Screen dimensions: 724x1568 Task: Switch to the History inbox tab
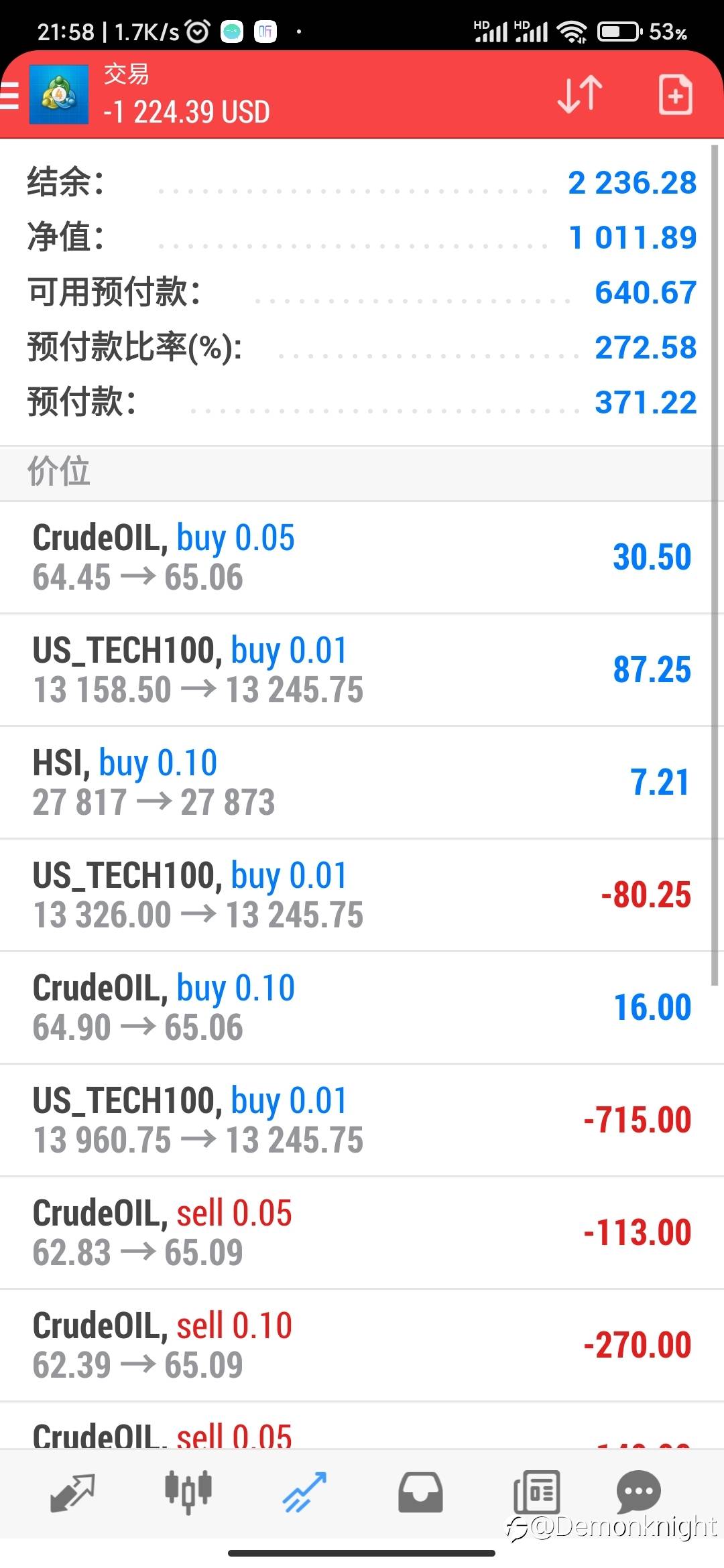click(x=420, y=1493)
